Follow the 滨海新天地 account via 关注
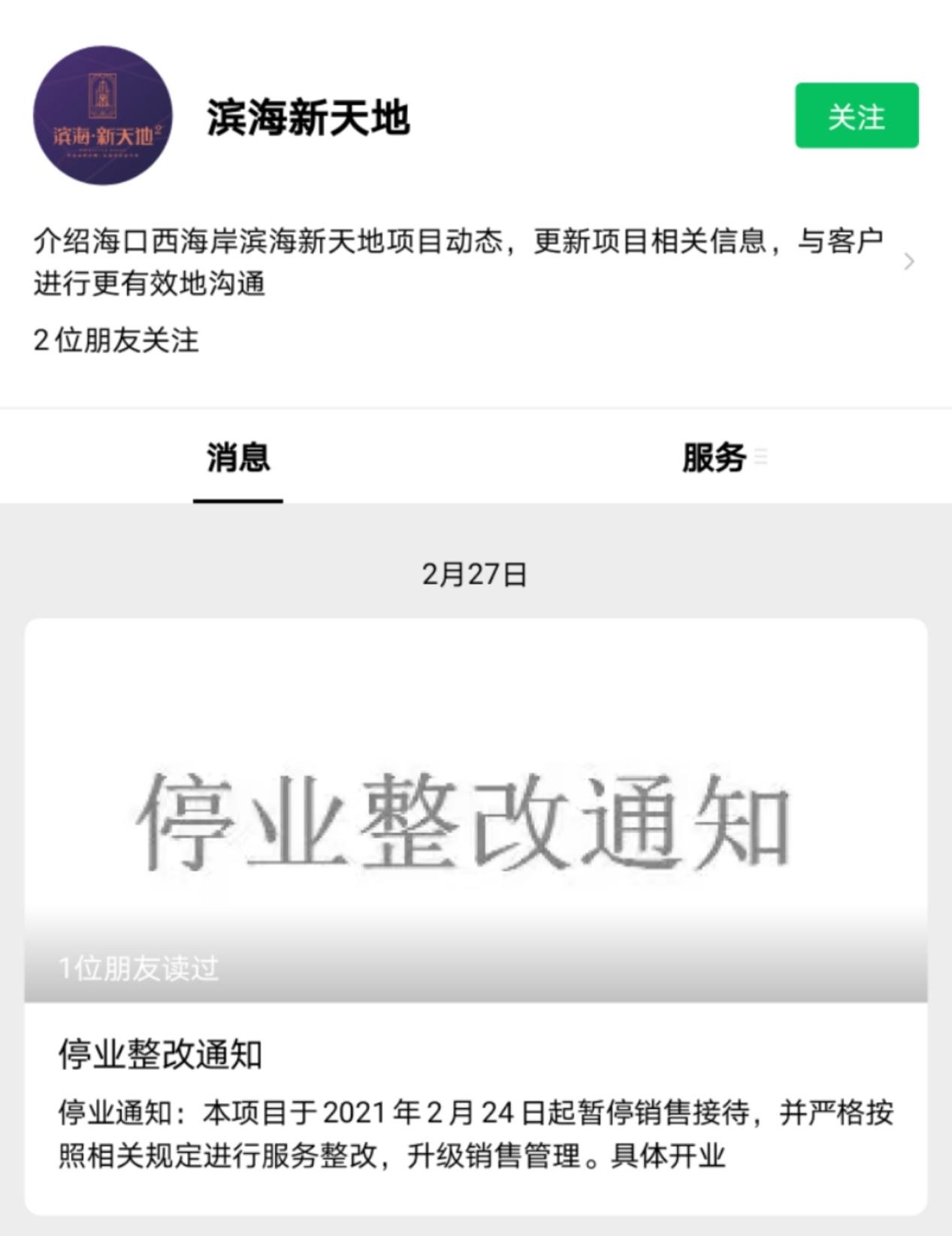The width and height of the screenshot is (952, 1236). (857, 116)
